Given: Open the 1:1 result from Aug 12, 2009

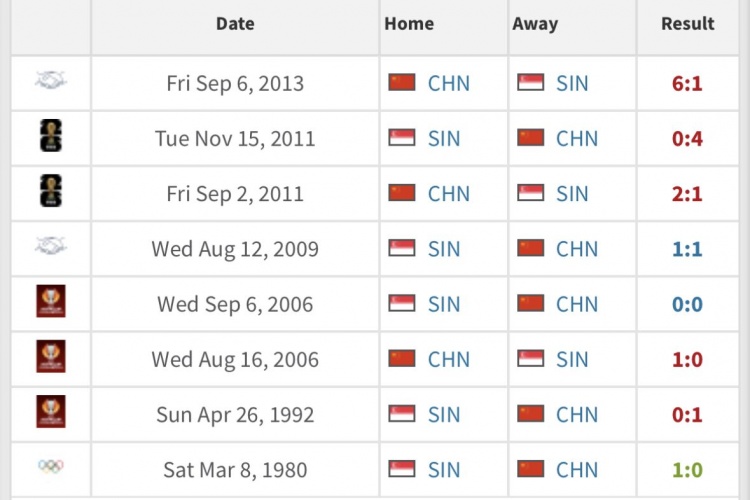Looking at the screenshot, I should (x=687, y=249).
